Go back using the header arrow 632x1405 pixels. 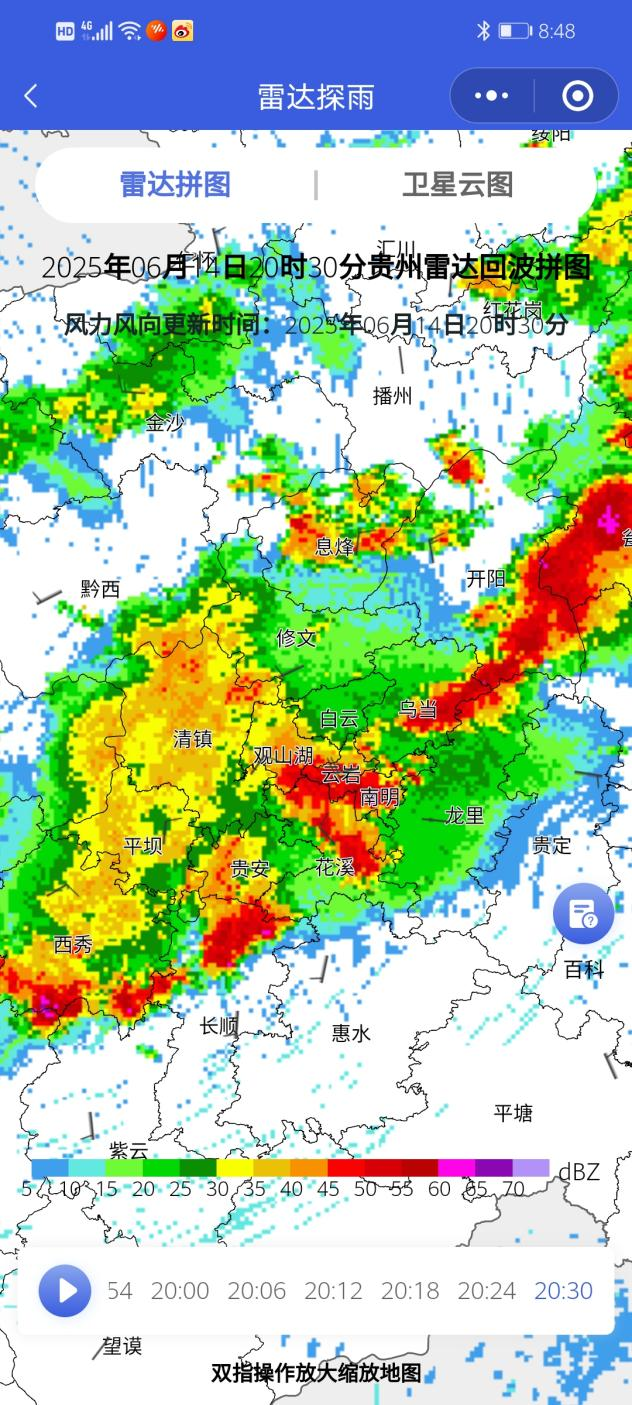pyautogui.click(x=31, y=96)
